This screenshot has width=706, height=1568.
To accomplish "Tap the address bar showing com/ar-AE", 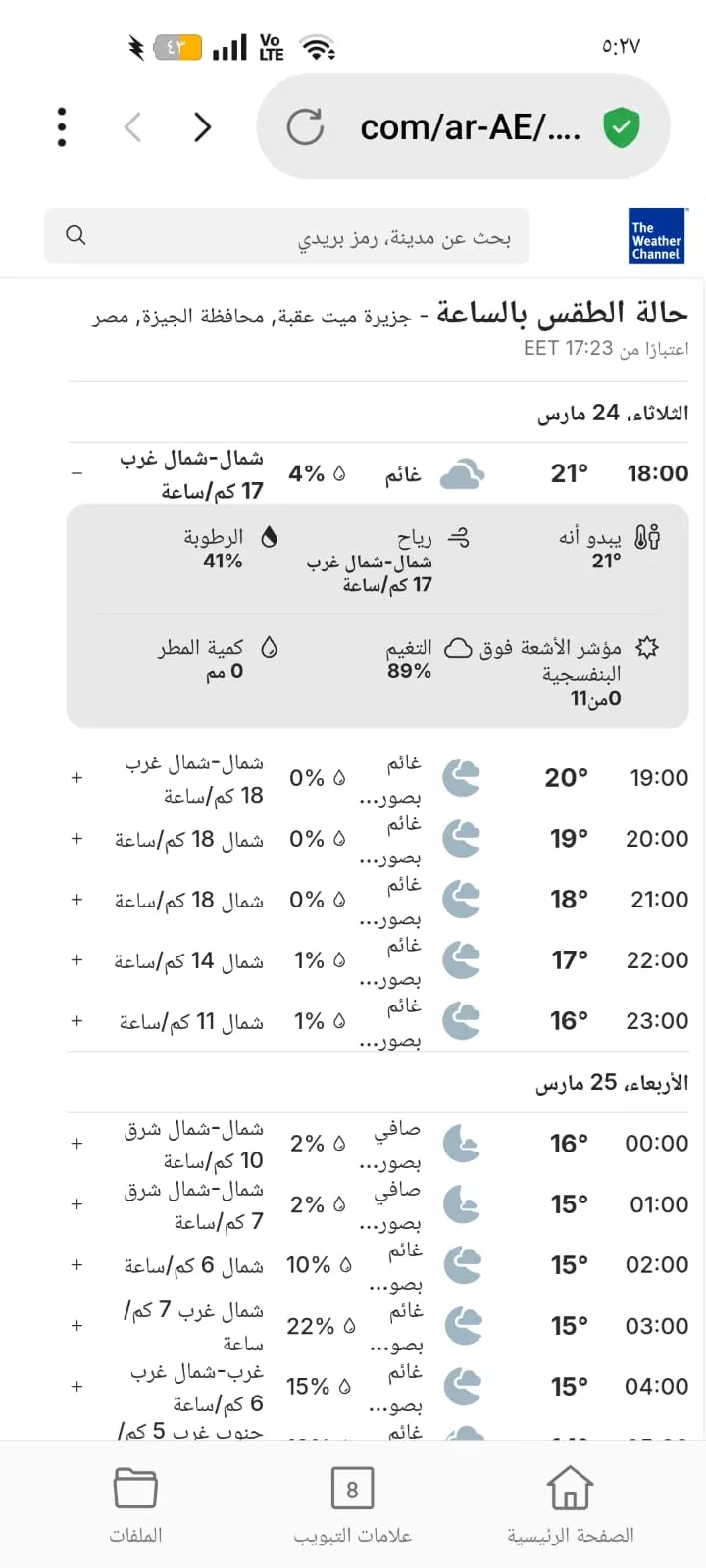I will 469,127.
